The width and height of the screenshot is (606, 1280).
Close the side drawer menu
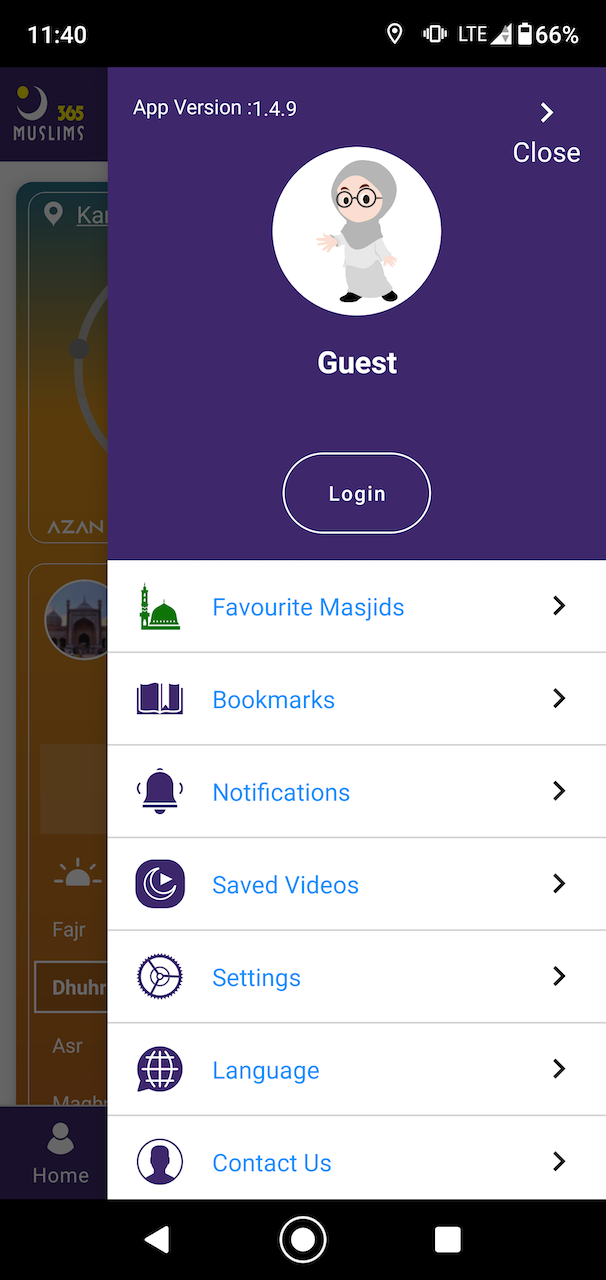click(546, 134)
